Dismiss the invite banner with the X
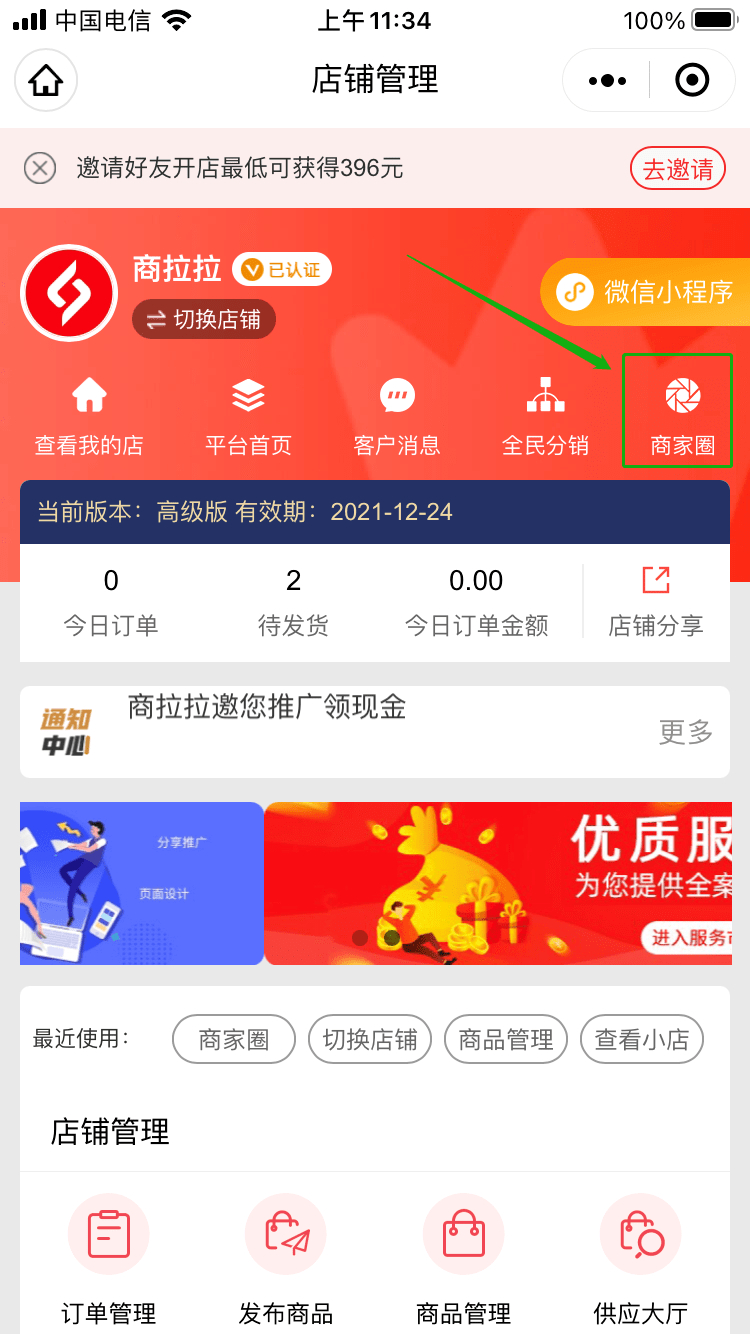The width and height of the screenshot is (750, 1334). (x=39, y=167)
